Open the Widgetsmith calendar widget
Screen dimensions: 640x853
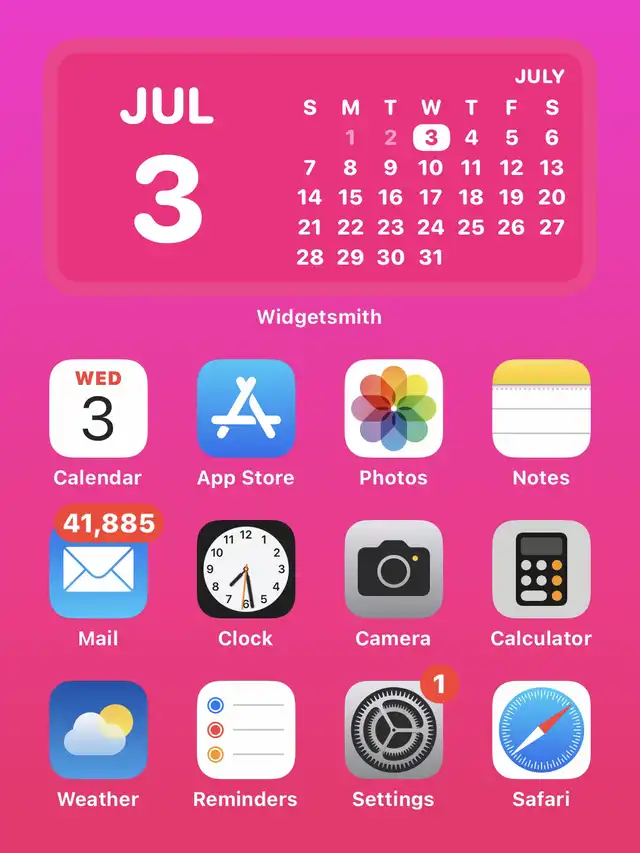[x=319, y=170]
